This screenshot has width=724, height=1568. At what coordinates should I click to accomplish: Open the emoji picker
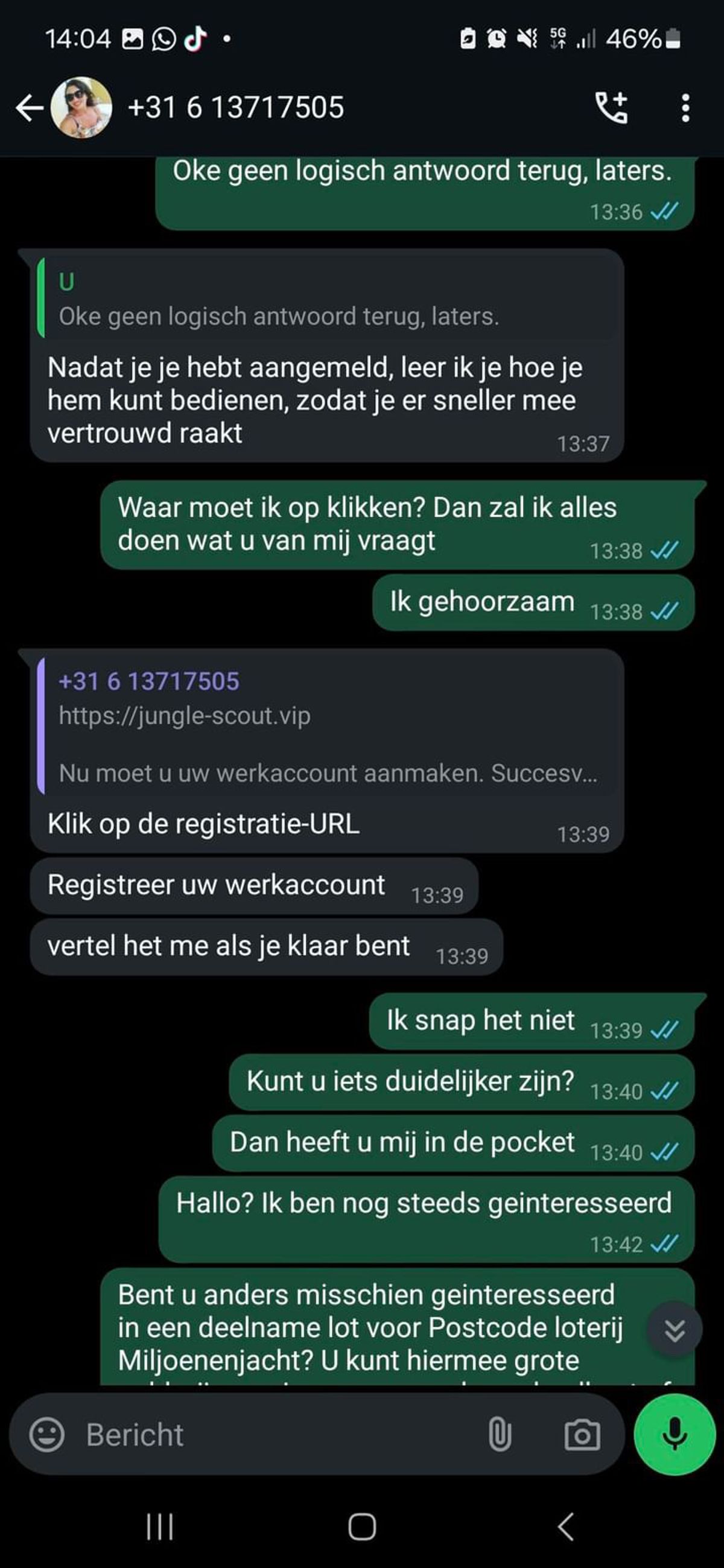tap(46, 1435)
